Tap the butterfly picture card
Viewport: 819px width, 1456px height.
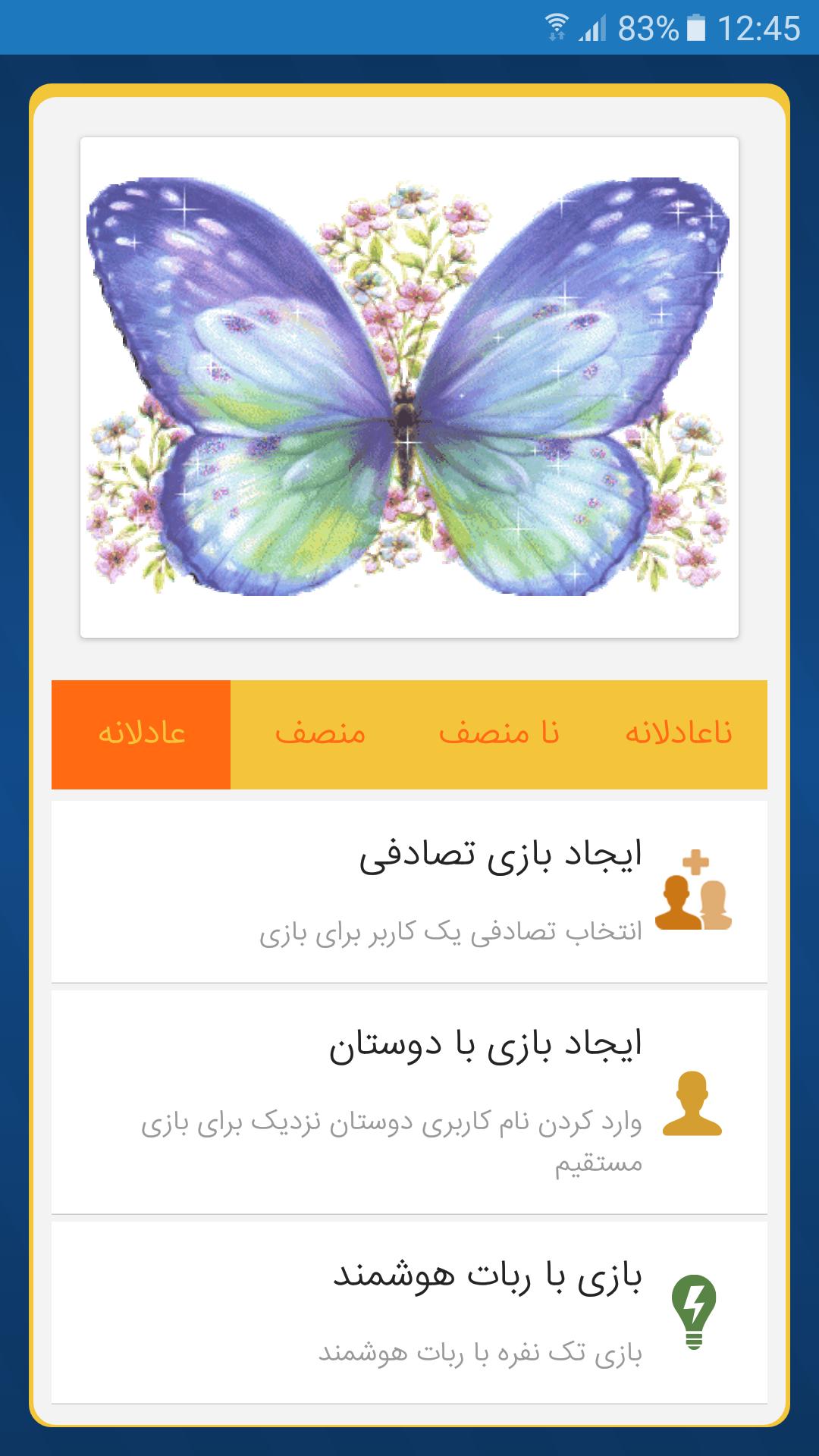(x=409, y=388)
